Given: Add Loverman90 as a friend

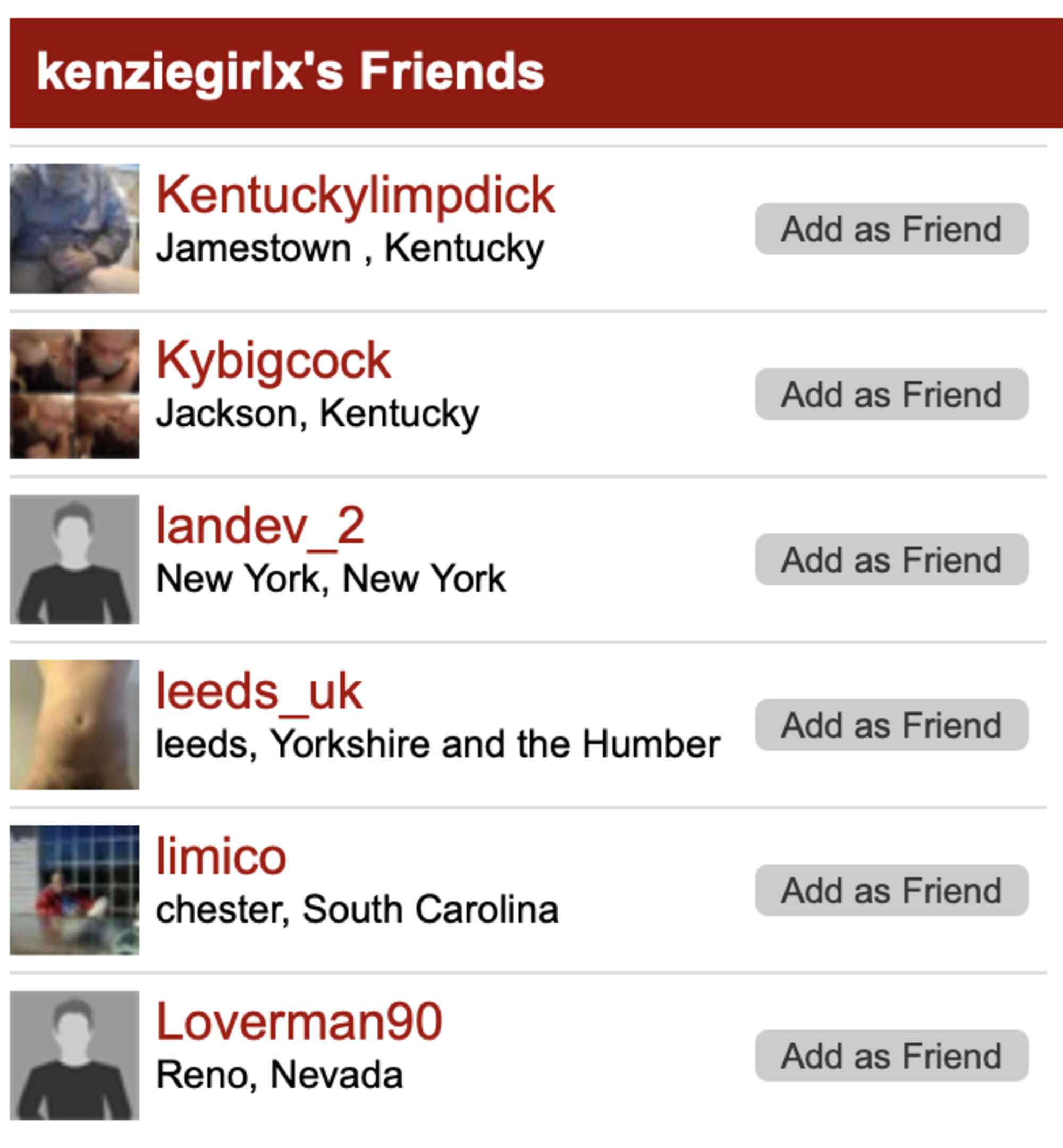Looking at the screenshot, I should pos(891,1055).
